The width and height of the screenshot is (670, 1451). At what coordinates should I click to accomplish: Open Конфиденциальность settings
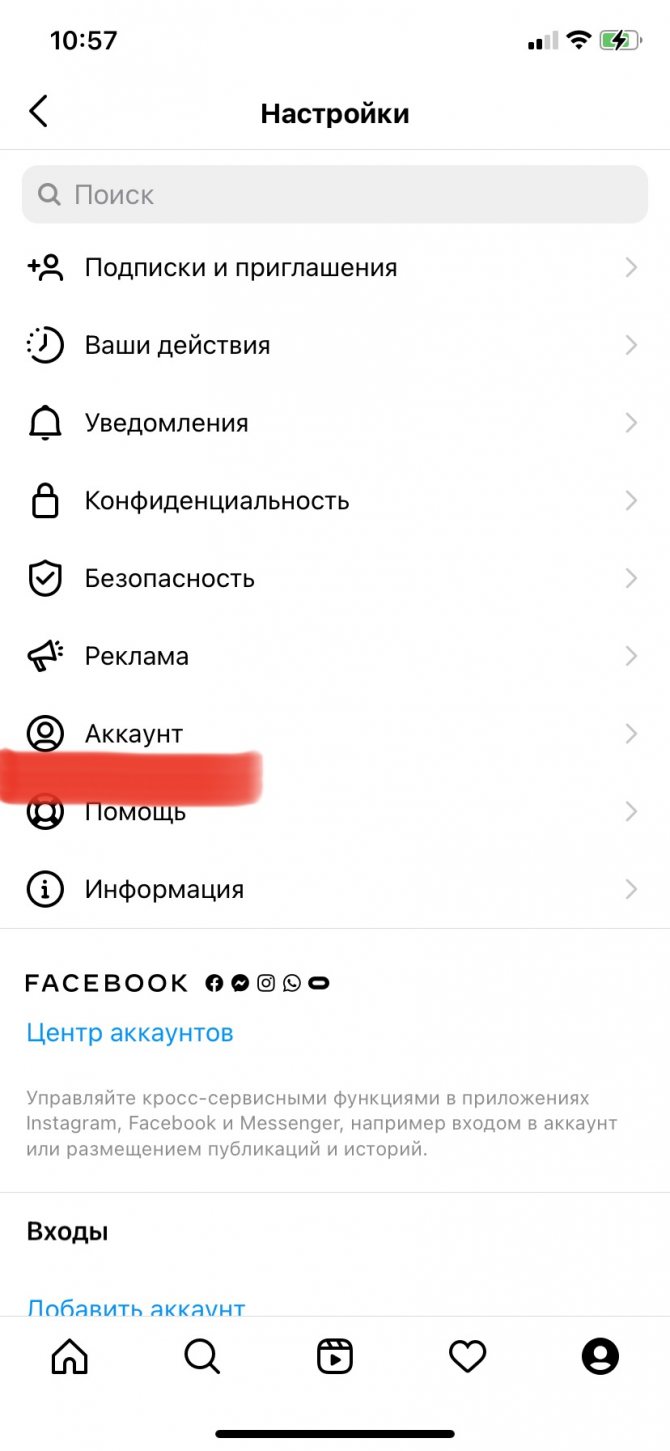click(x=334, y=501)
